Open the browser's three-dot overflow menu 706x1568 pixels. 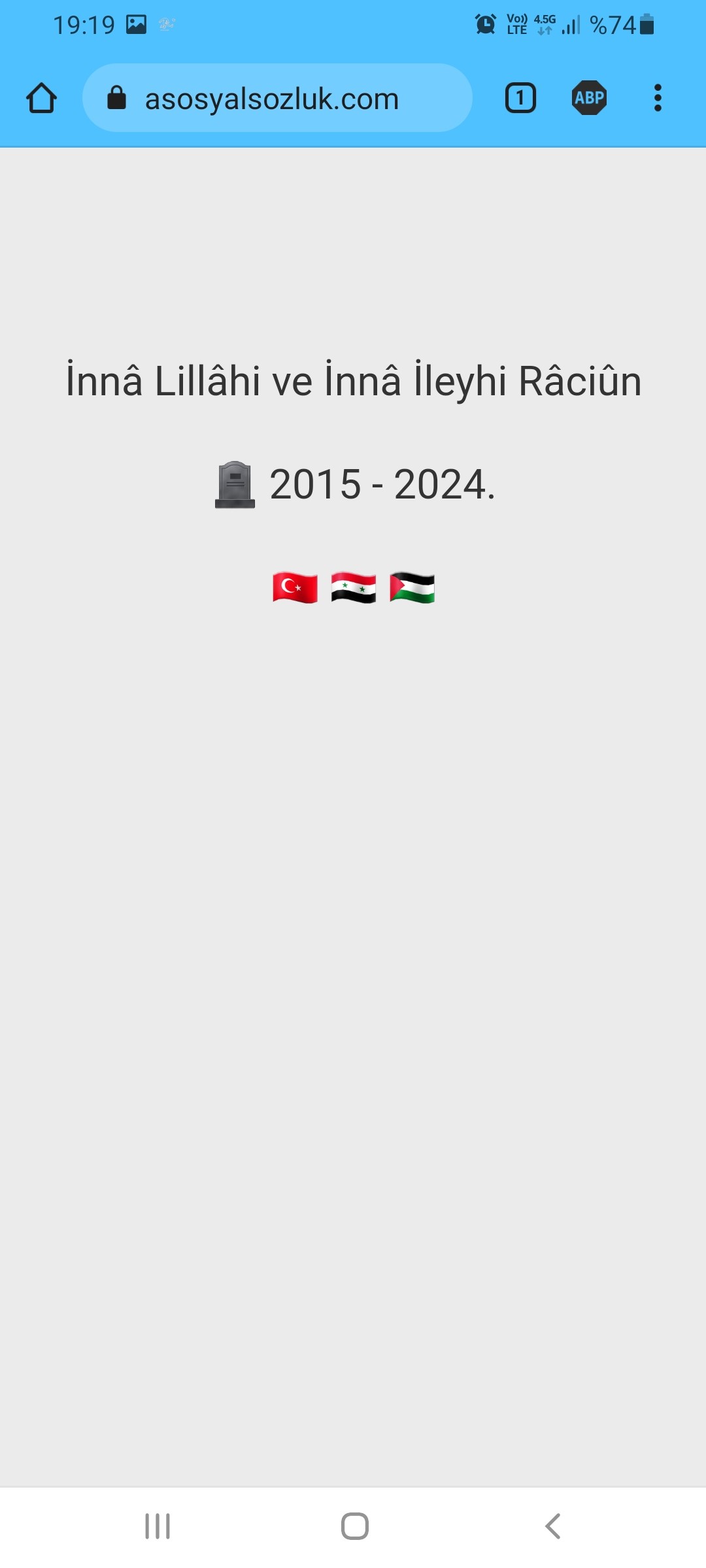click(x=658, y=98)
